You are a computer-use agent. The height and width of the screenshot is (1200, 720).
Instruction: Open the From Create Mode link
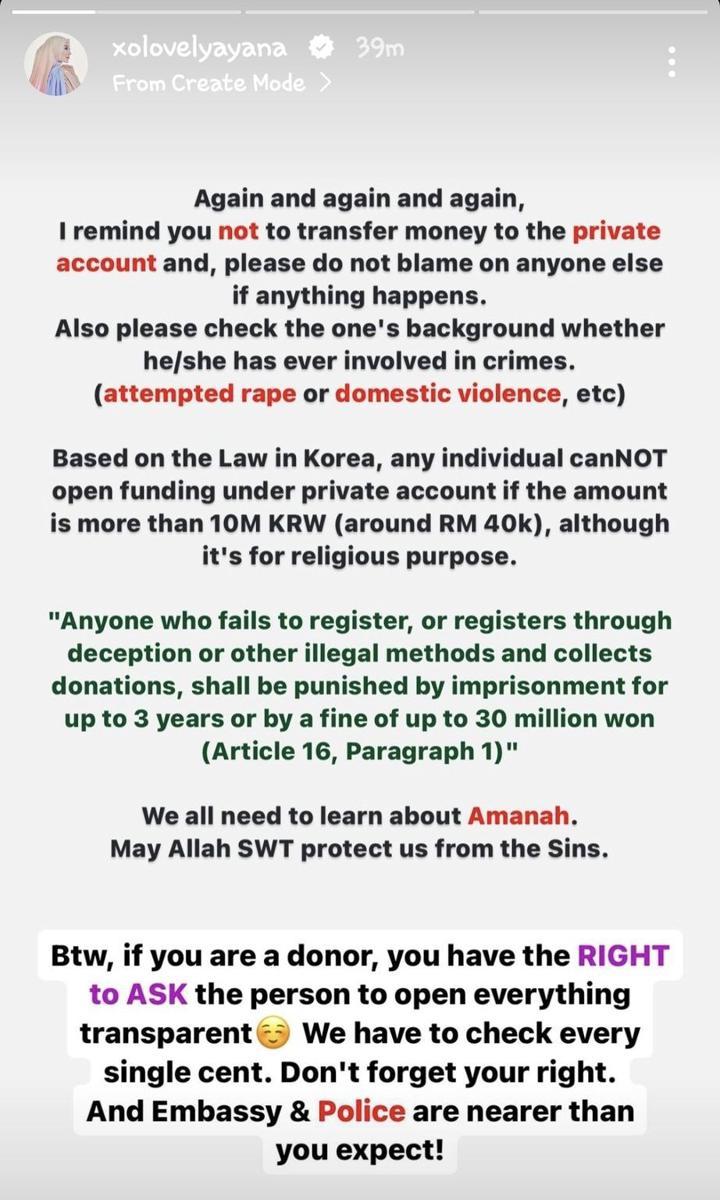pyautogui.click(x=222, y=84)
